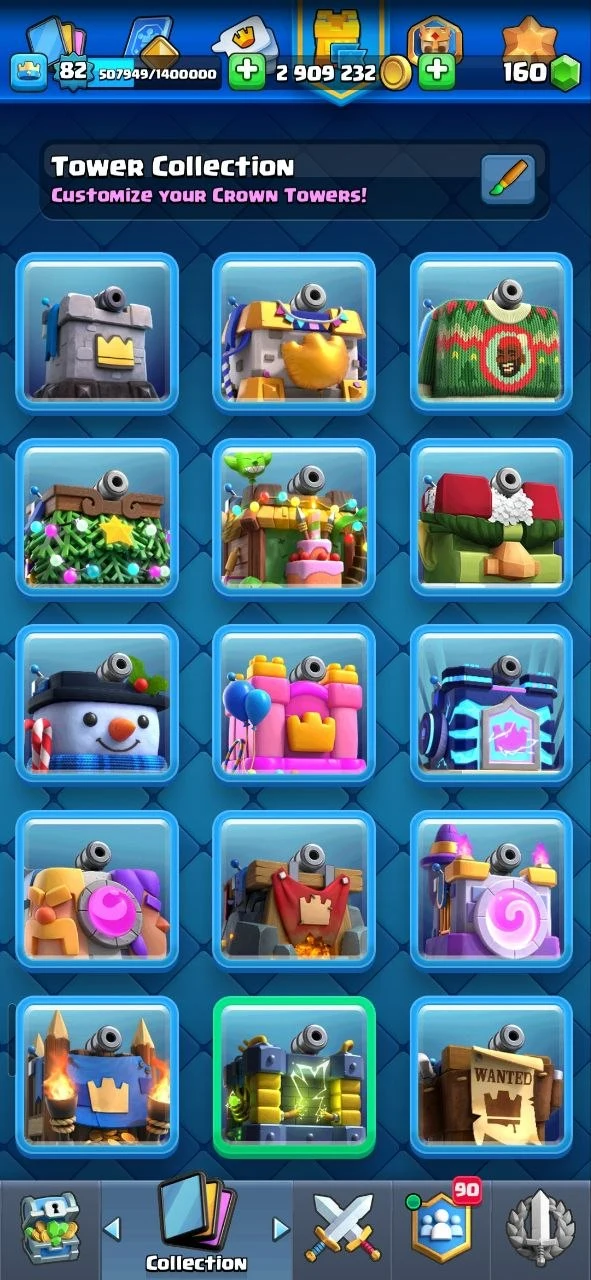This screenshot has height=1280, width=591.
Task: Select the pink bouncy castle tower skin
Action: tap(294, 704)
